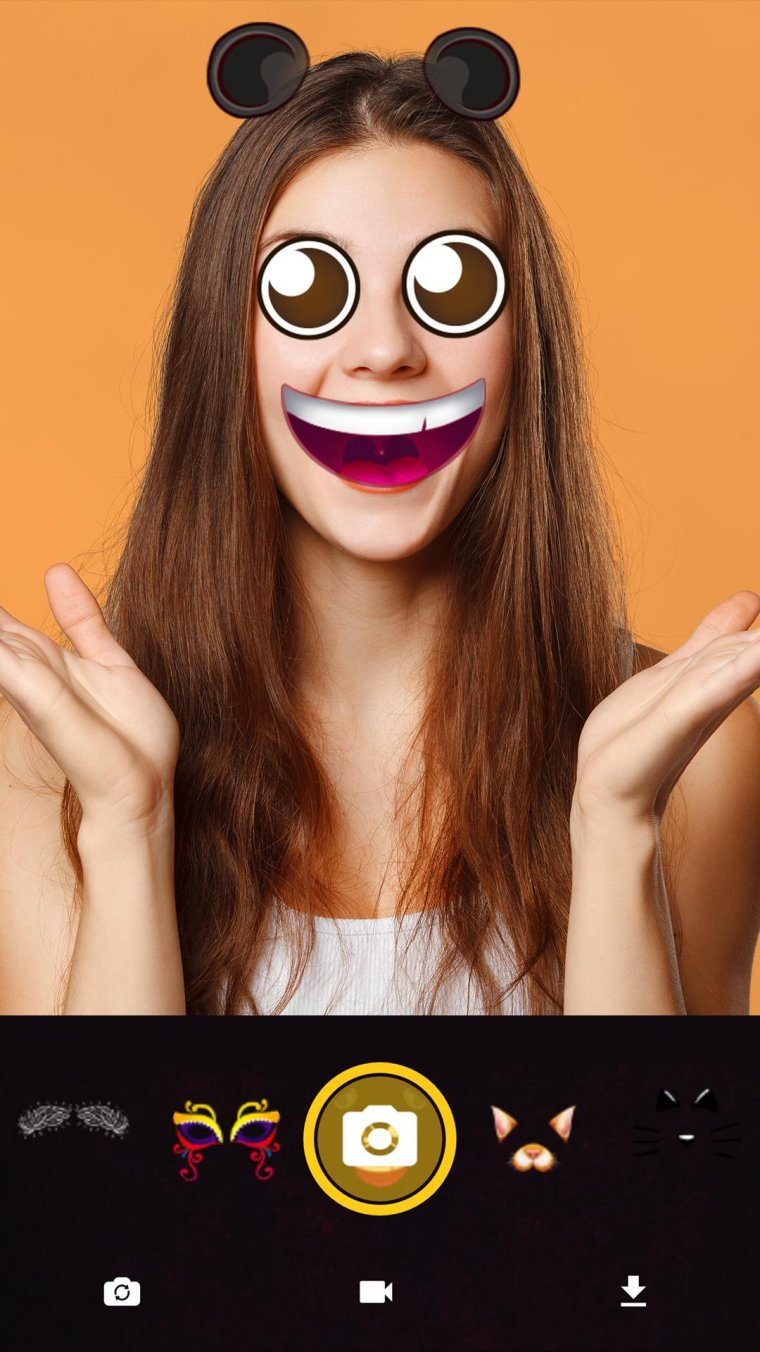The height and width of the screenshot is (1352, 760).
Task: Pick the black cat whiskers filter
Action: click(x=686, y=1124)
